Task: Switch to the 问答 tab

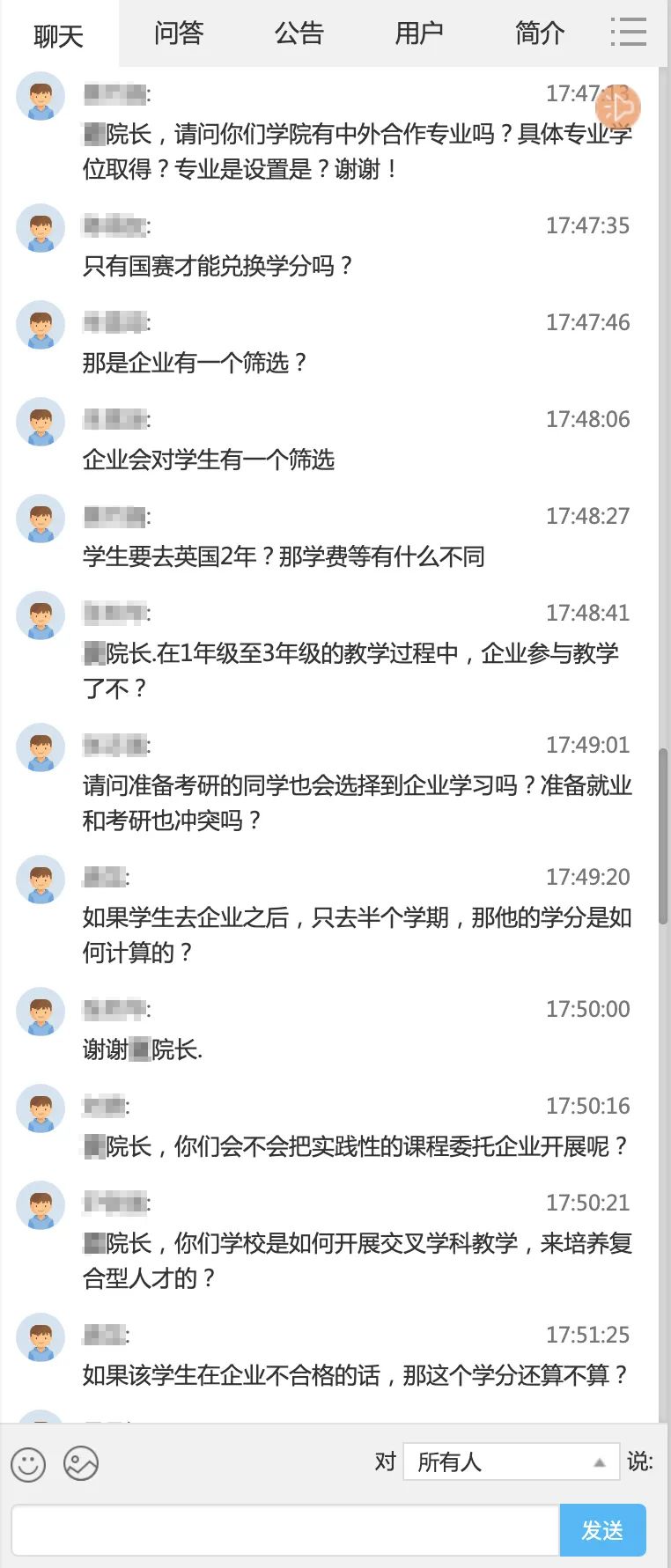Action: coord(179,33)
